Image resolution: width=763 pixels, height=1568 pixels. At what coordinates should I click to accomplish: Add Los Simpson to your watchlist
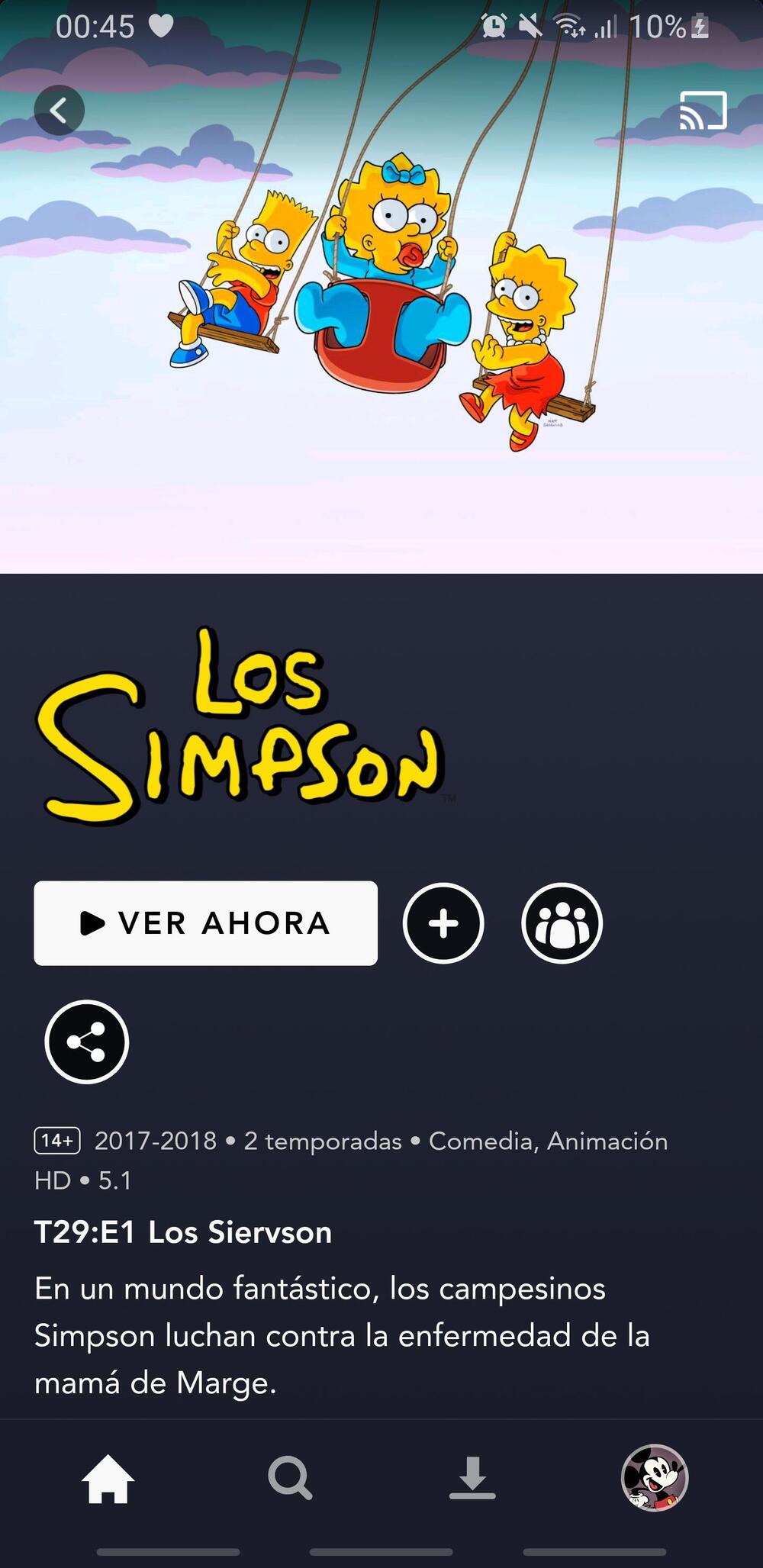pyautogui.click(x=443, y=922)
